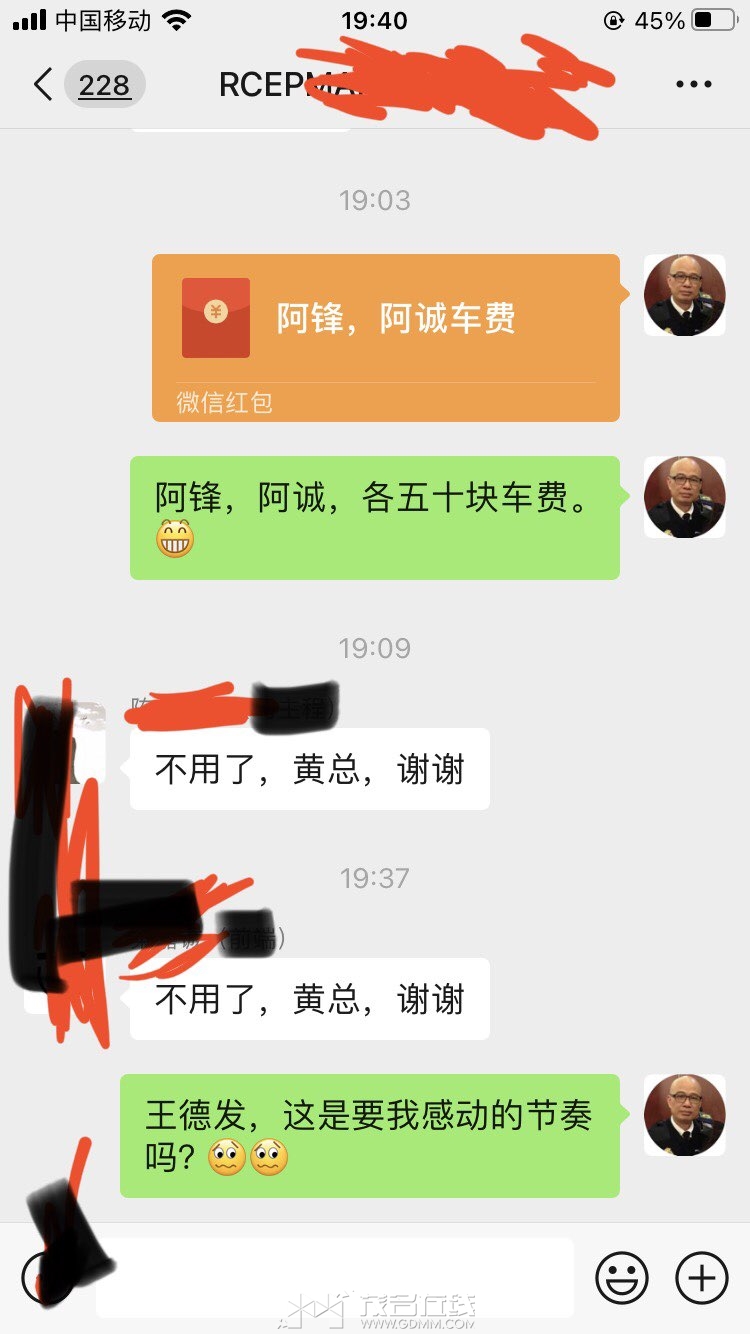Open the plus attachments menu
The height and width of the screenshot is (1334, 750).
[x=702, y=1277]
